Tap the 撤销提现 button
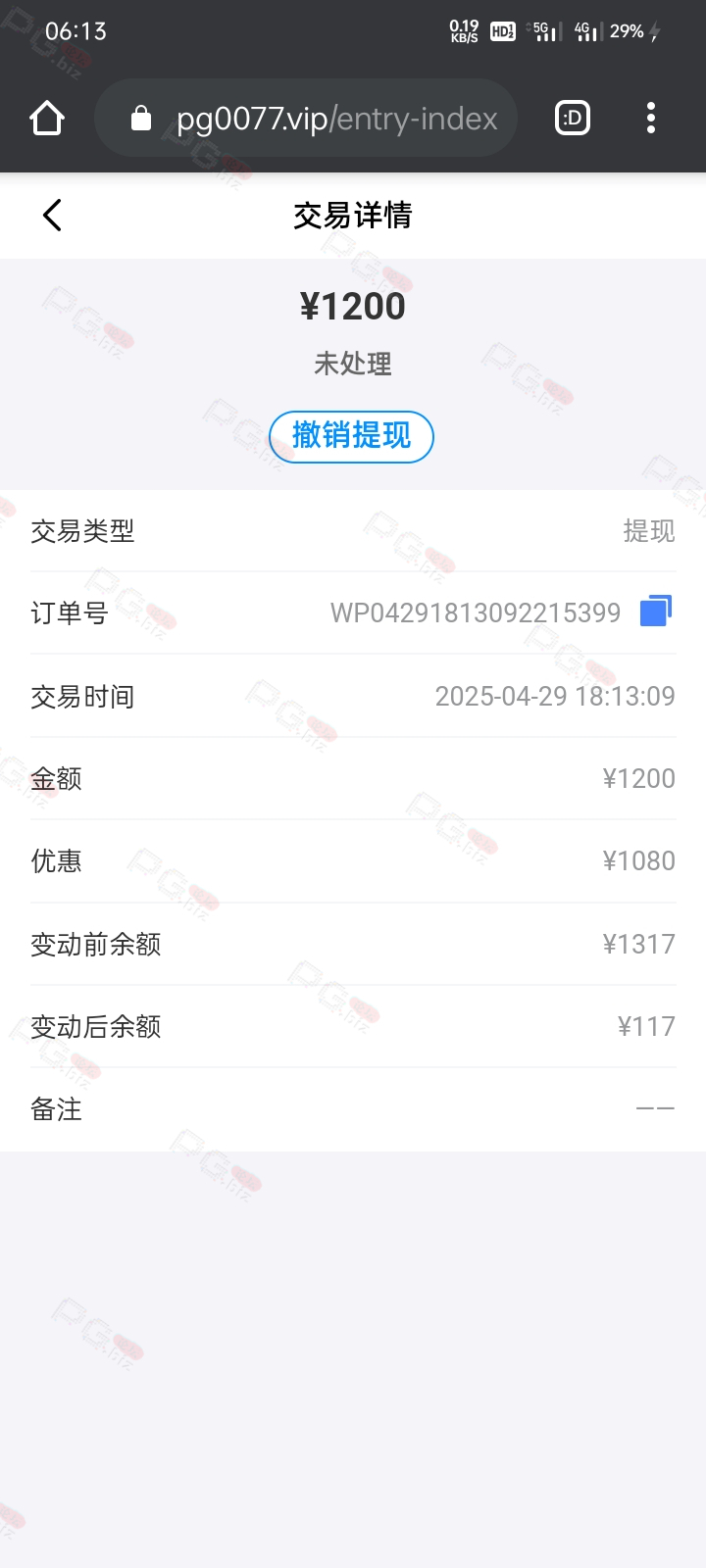The height and width of the screenshot is (1568, 706). tap(351, 436)
